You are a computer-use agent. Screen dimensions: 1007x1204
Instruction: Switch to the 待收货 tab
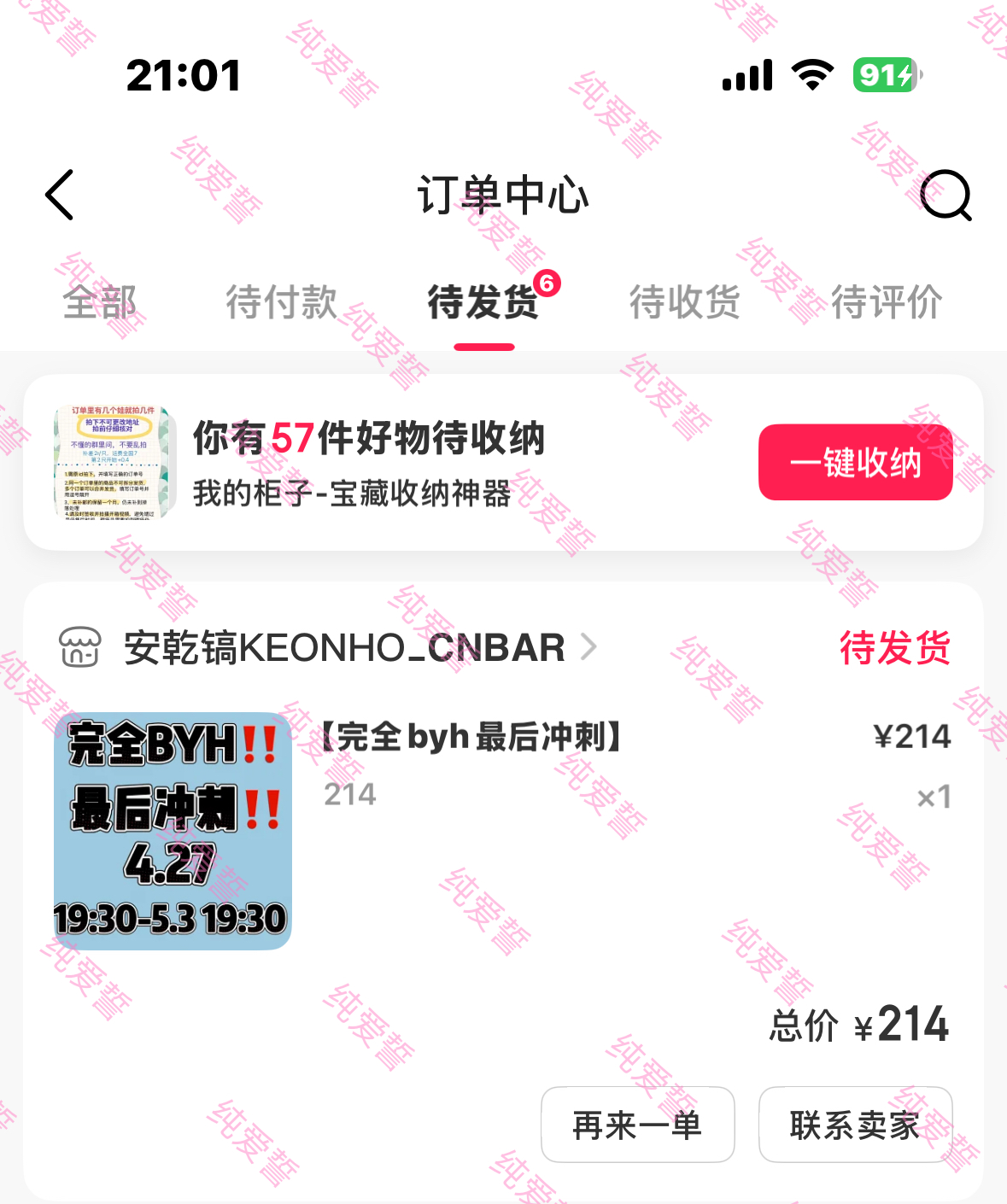click(683, 303)
